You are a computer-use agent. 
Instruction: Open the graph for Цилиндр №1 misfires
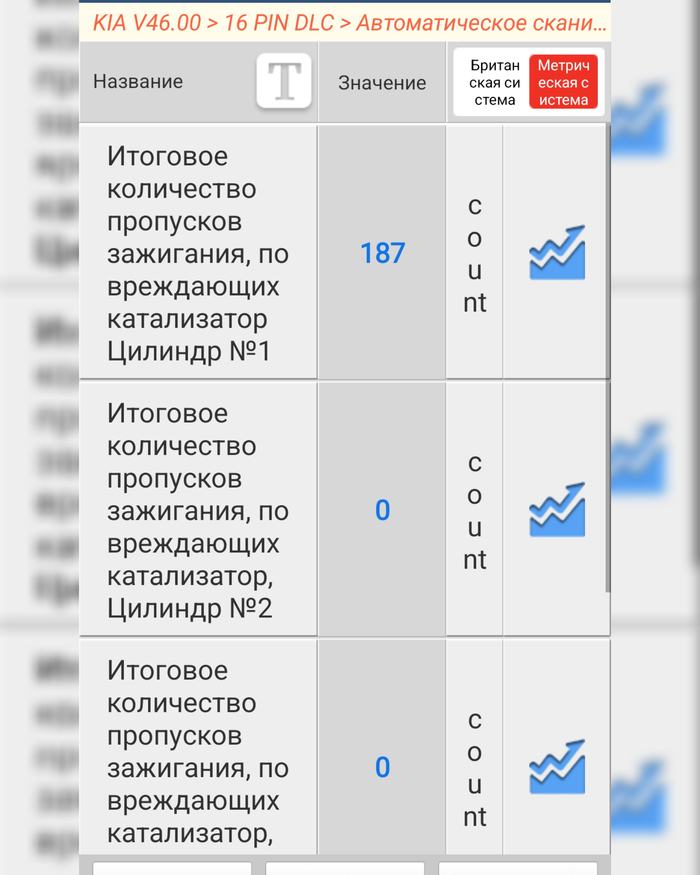556,253
